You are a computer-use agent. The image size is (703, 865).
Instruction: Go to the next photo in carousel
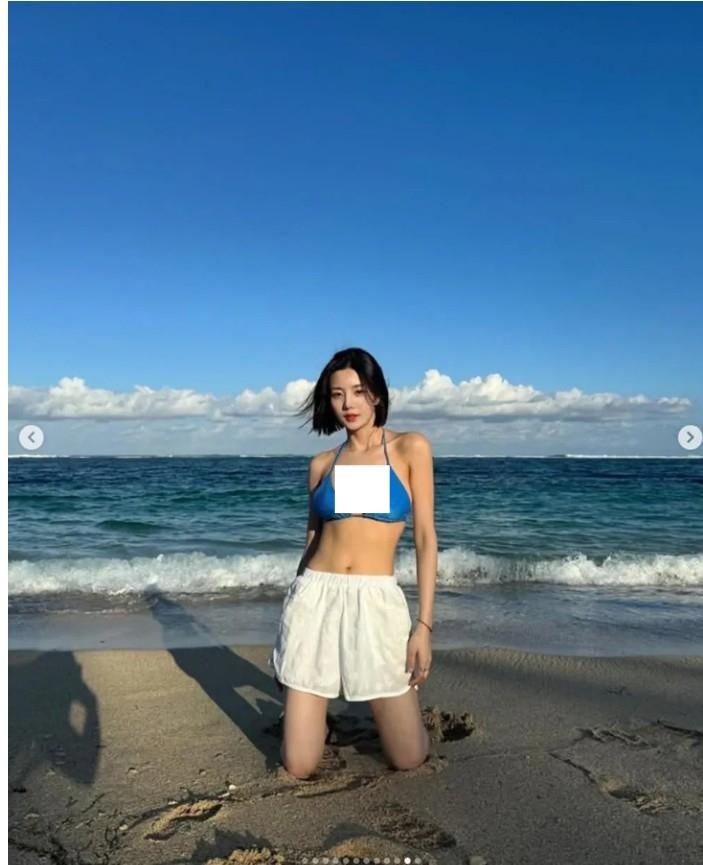(689, 437)
